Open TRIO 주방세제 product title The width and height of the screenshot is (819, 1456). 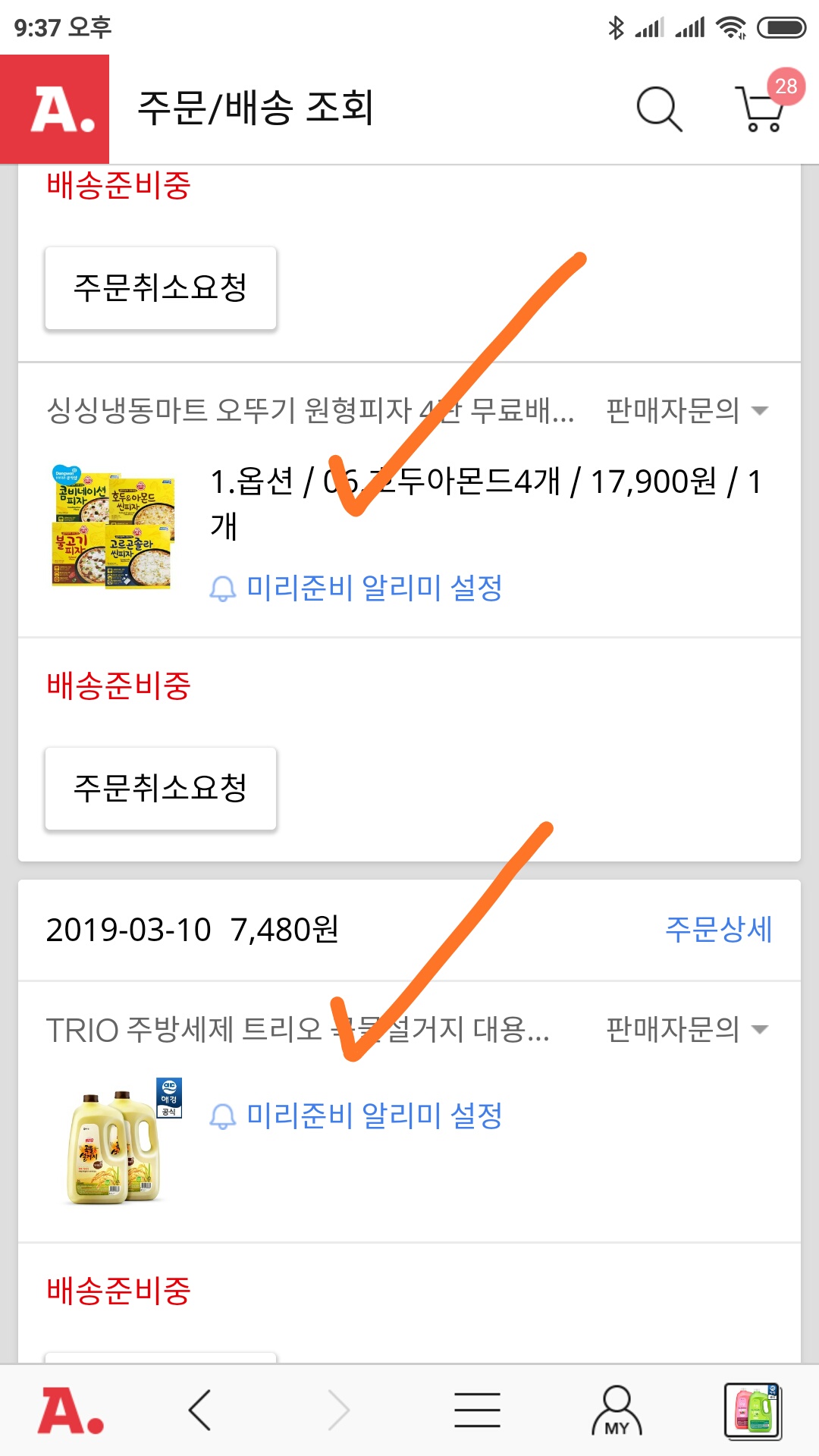pos(297,1030)
